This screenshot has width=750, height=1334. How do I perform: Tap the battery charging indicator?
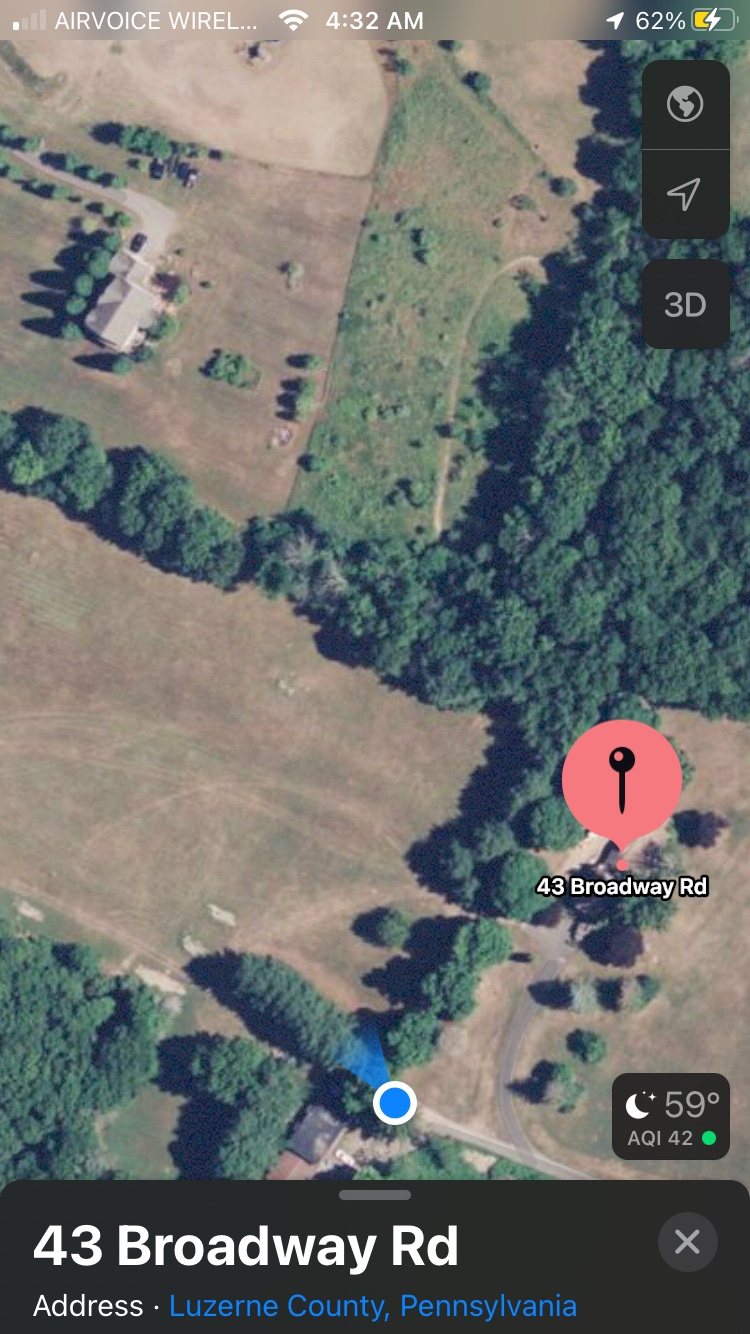point(712,18)
